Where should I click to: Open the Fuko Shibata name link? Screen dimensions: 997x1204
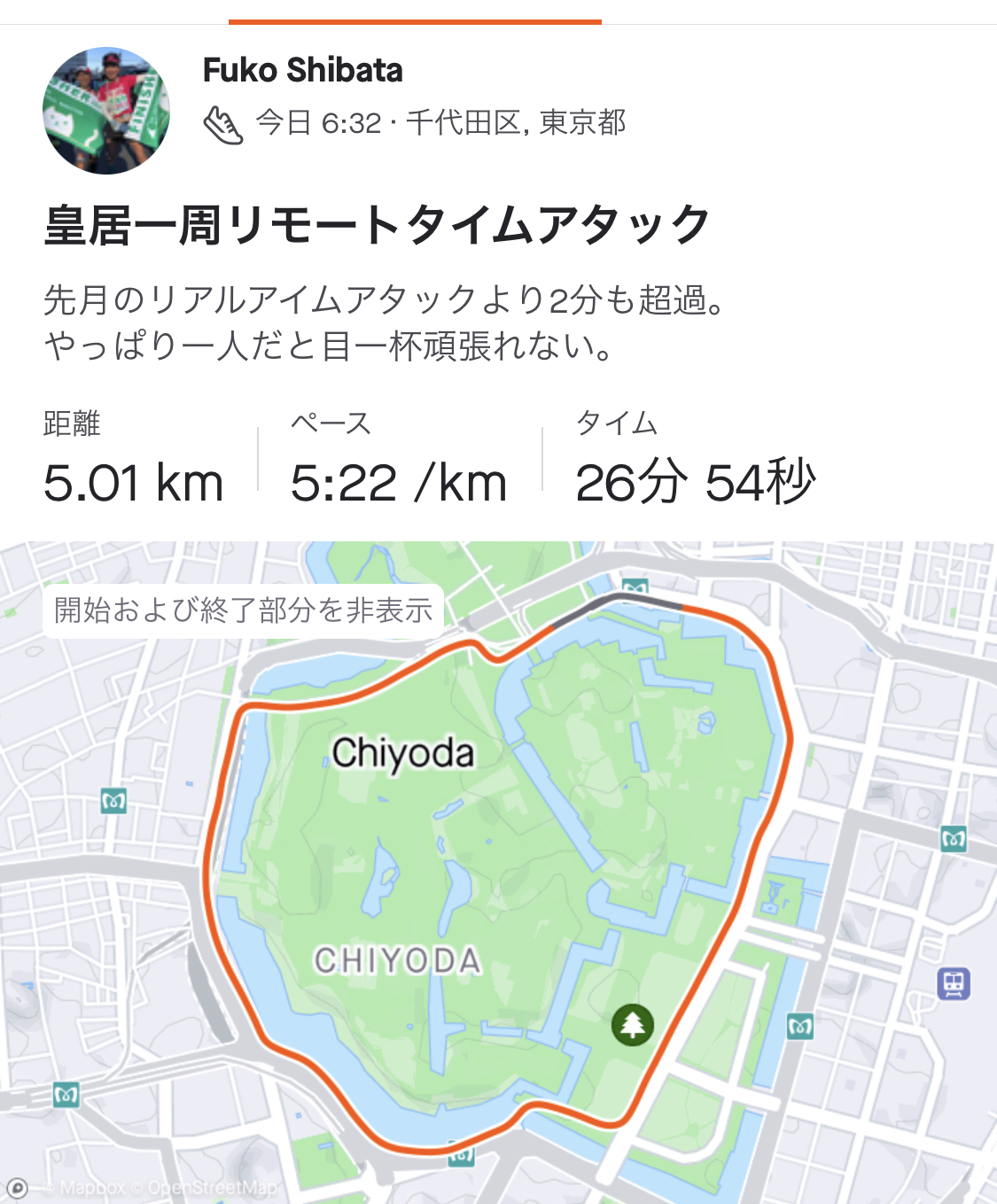pos(302,70)
